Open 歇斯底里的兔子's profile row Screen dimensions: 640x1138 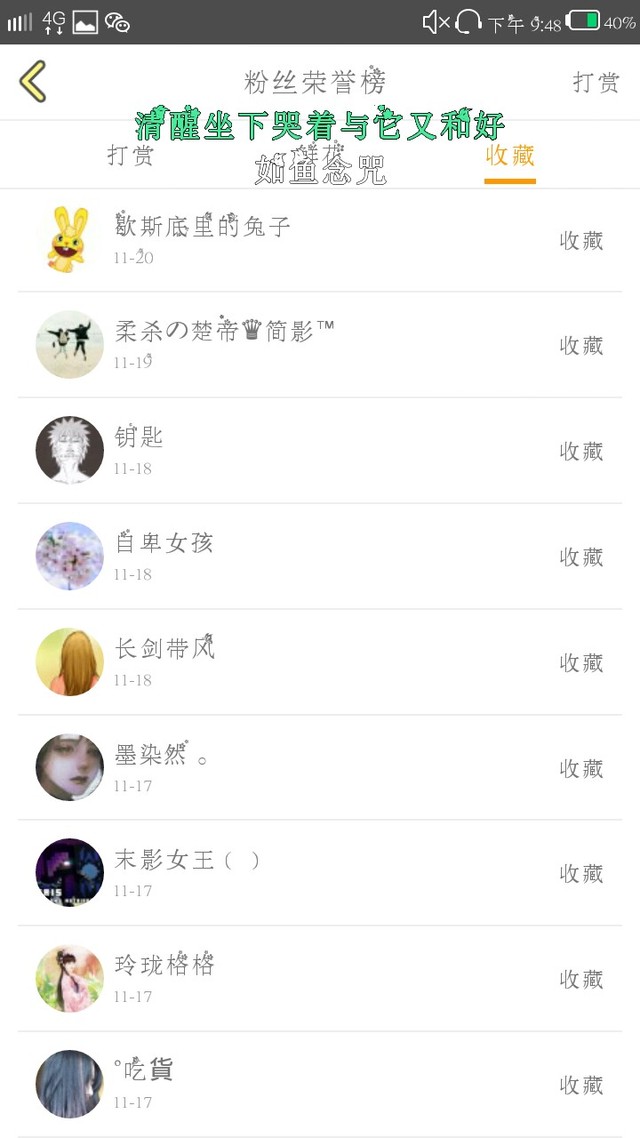[320, 240]
